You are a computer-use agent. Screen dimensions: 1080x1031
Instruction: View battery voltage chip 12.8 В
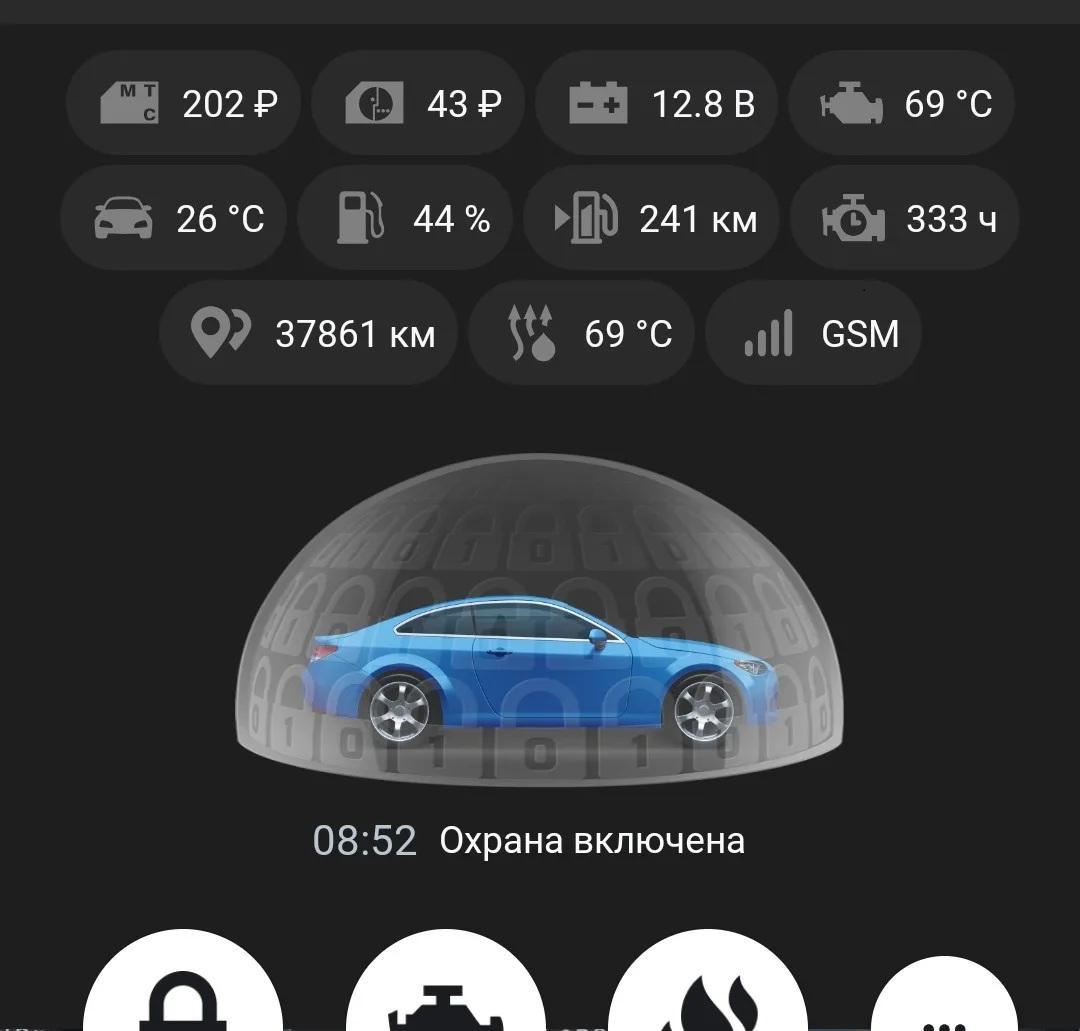[x=657, y=104]
